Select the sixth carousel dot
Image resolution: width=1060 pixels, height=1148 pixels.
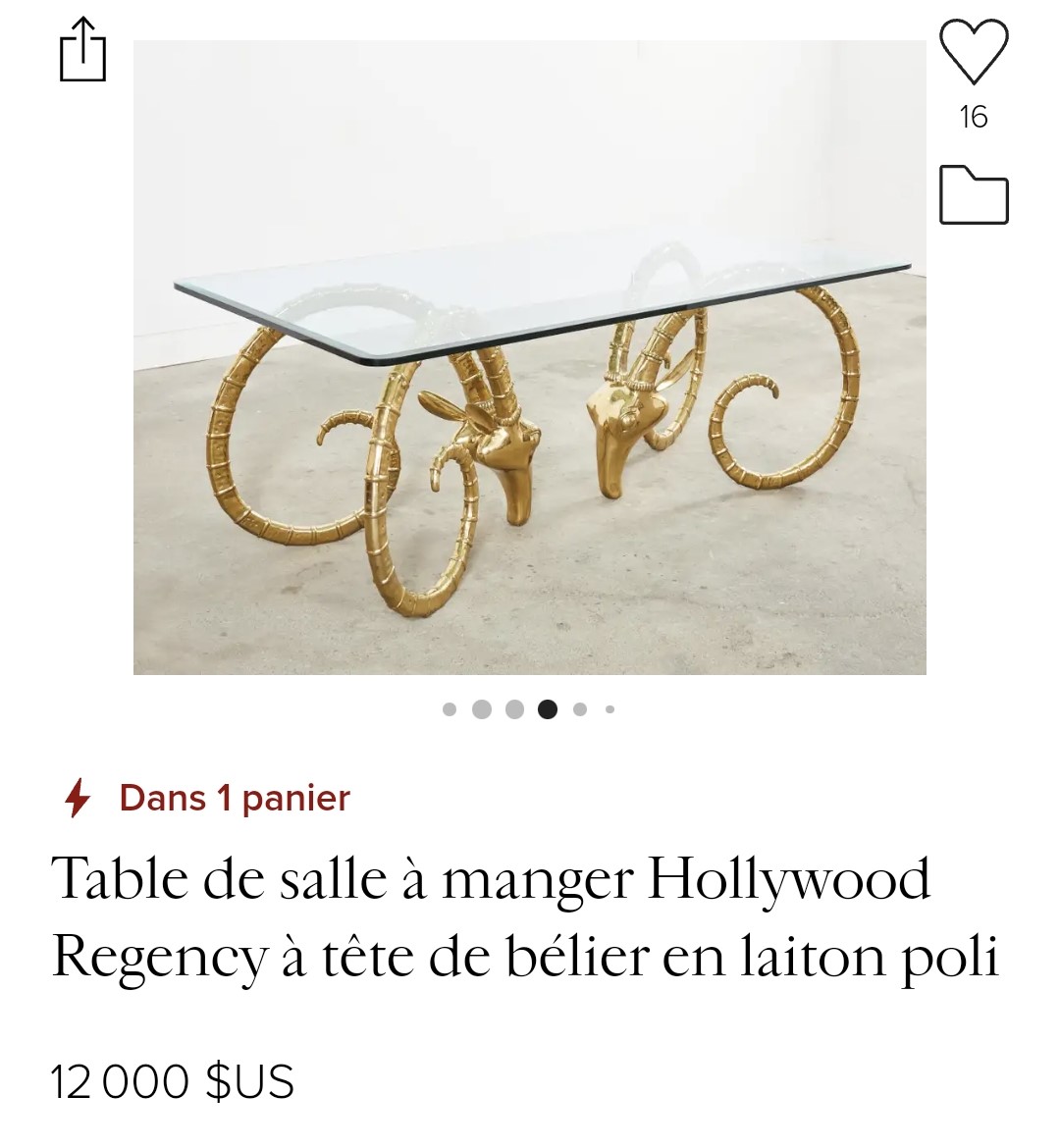tap(610, 708)
